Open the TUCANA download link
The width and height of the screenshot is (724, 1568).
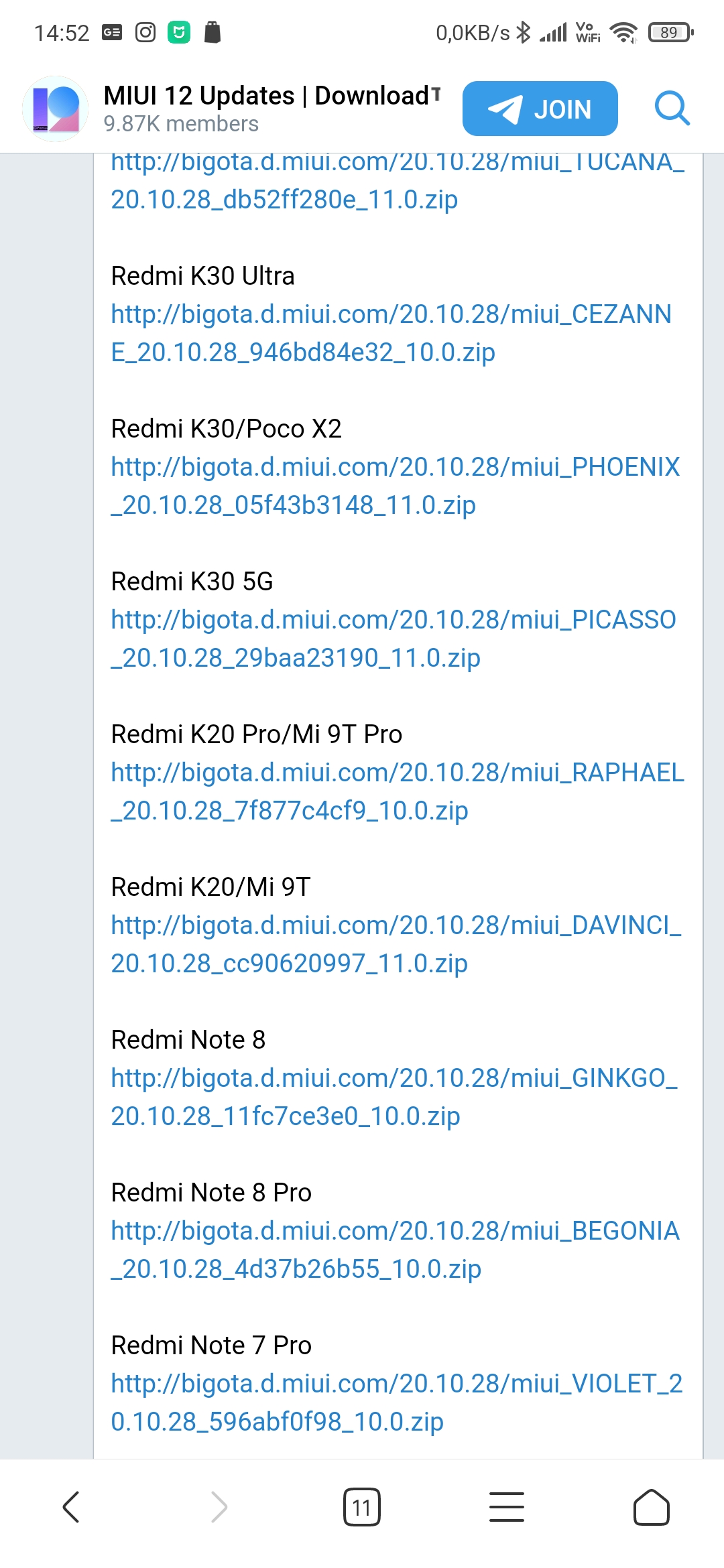click(x=397, y=181)
